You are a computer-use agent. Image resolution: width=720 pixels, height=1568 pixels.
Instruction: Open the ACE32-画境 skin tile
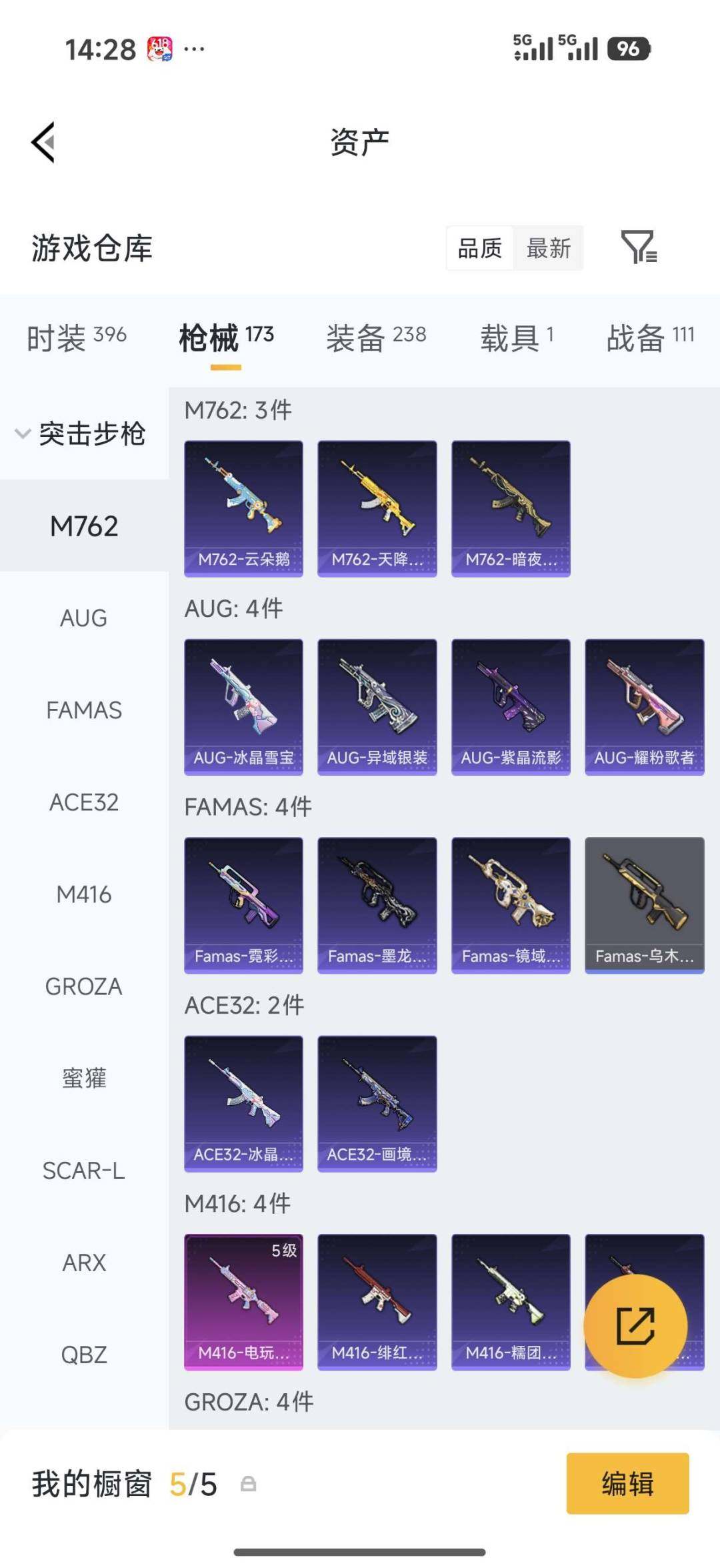[x=377, y=1104]
